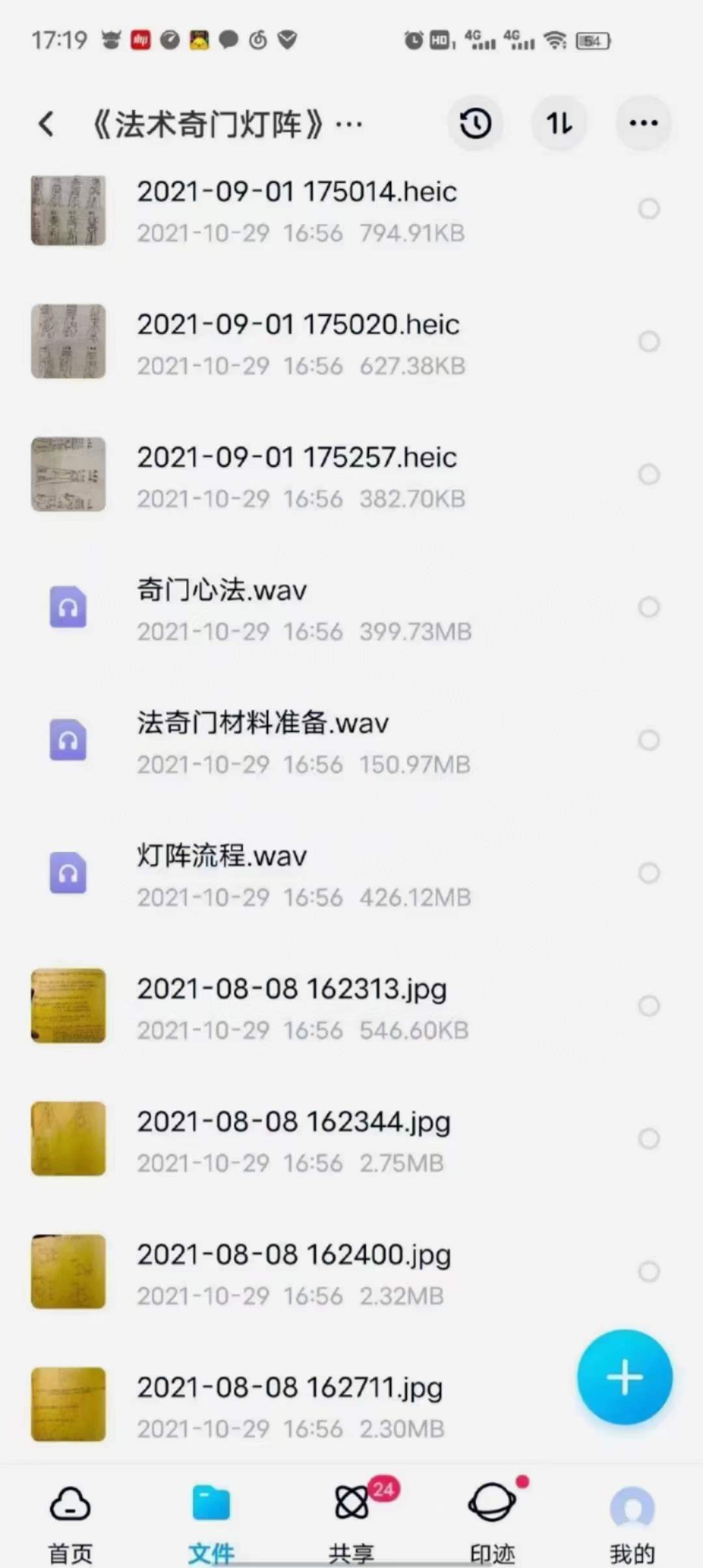This screenshot has width=703, height=1568.
Task: Open the more options menu icon
Action: click(x=642, y=123)
